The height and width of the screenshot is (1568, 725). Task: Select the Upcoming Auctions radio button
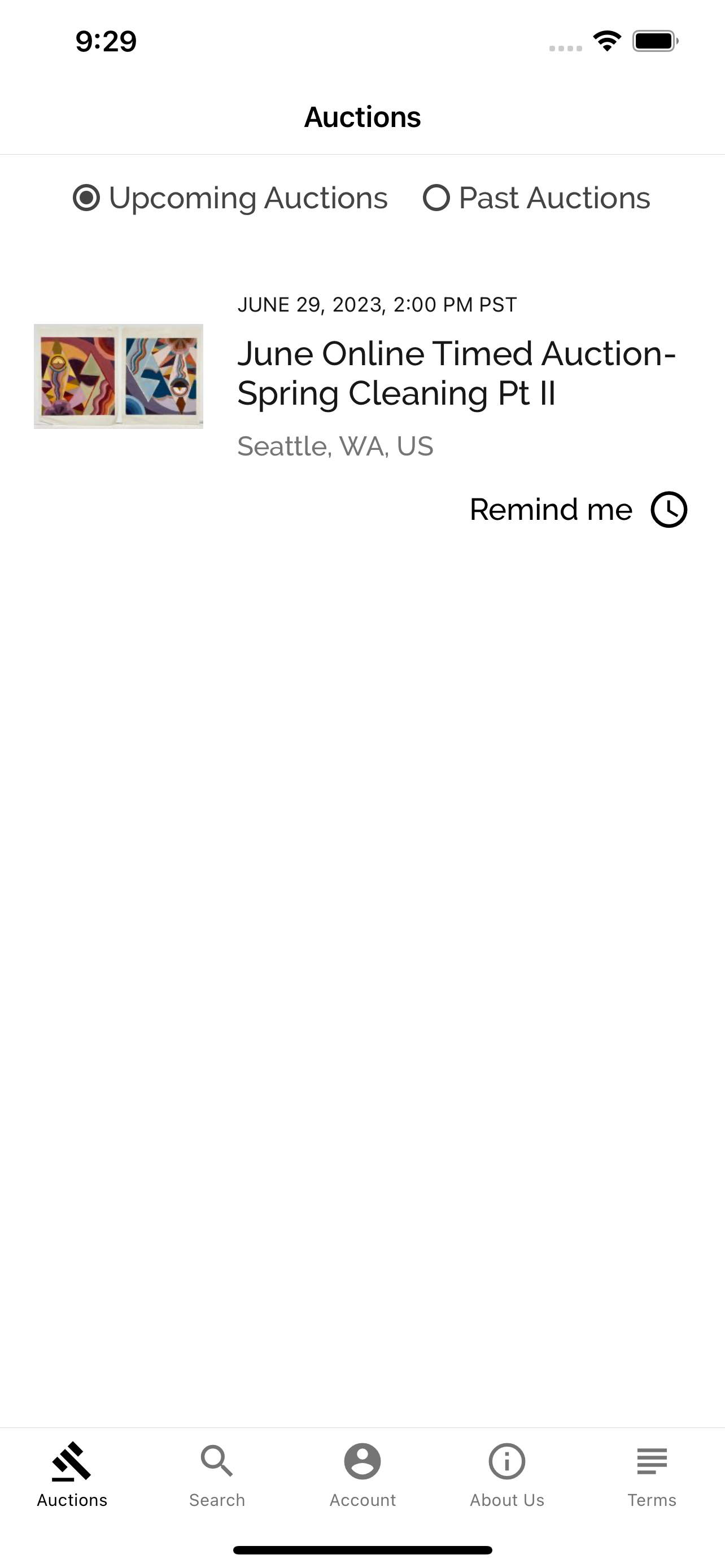click(x=87, y=198)
